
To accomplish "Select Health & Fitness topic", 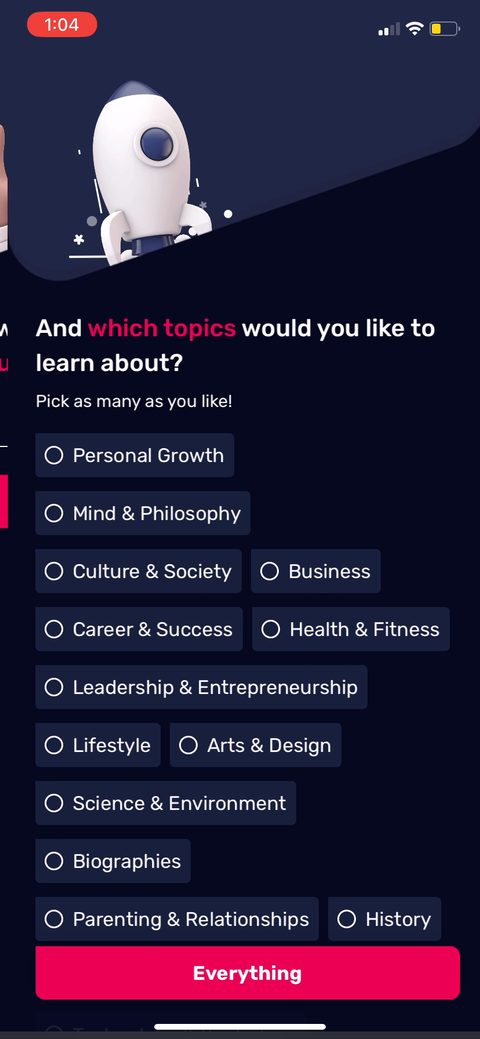I will 351,629.
